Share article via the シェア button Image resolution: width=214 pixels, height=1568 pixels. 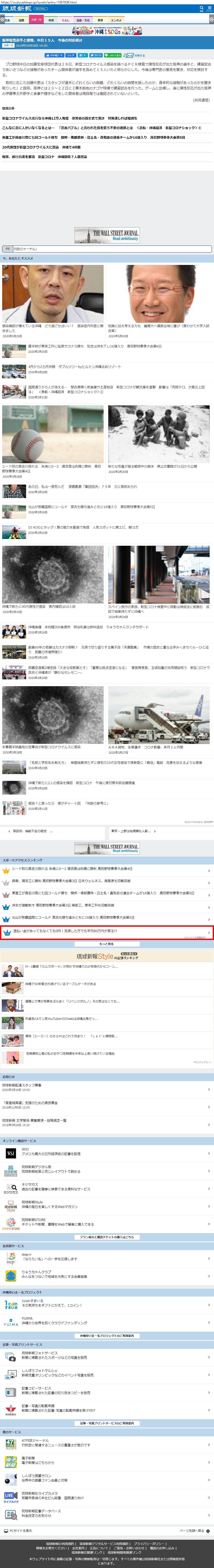coord(71,55)
